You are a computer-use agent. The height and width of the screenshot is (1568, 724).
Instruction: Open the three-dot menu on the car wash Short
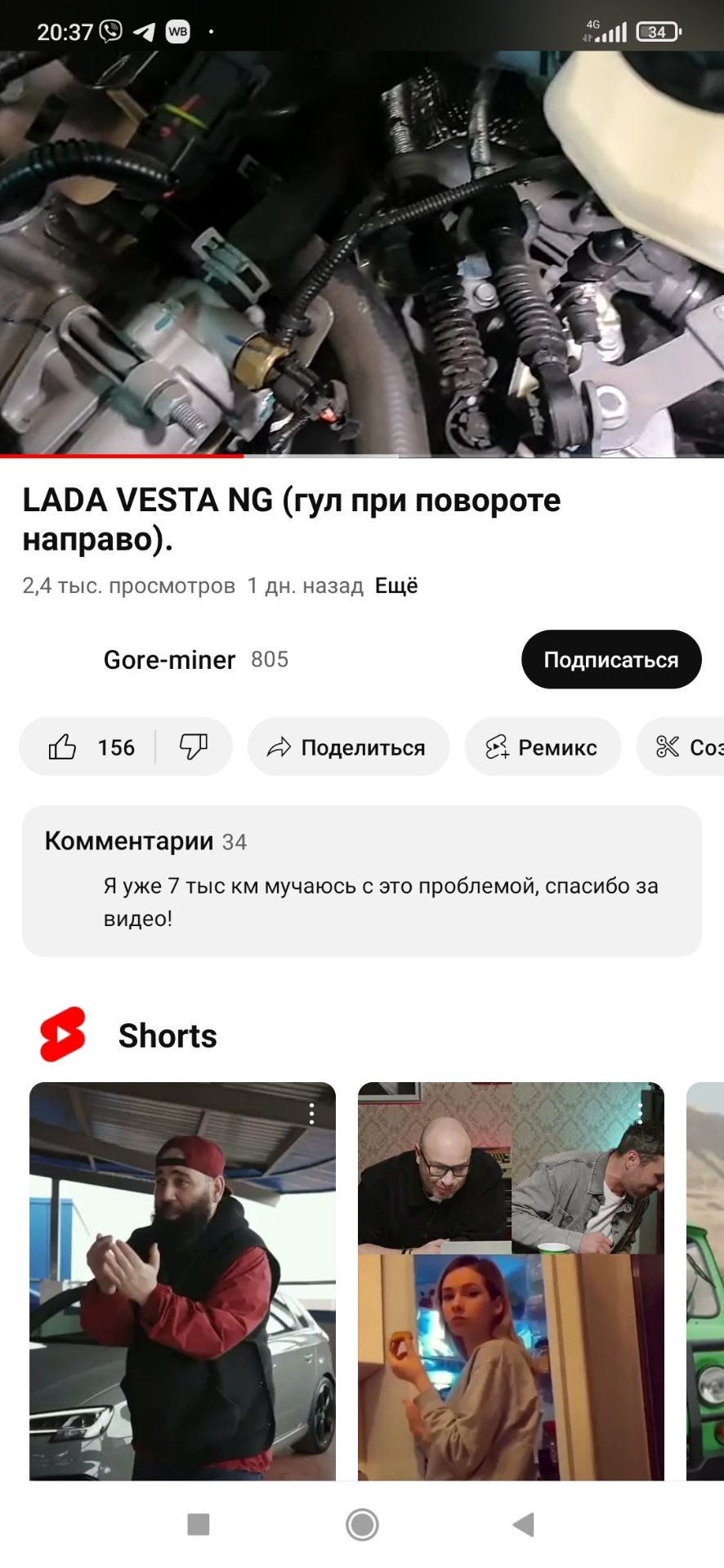click(311, 1112)
